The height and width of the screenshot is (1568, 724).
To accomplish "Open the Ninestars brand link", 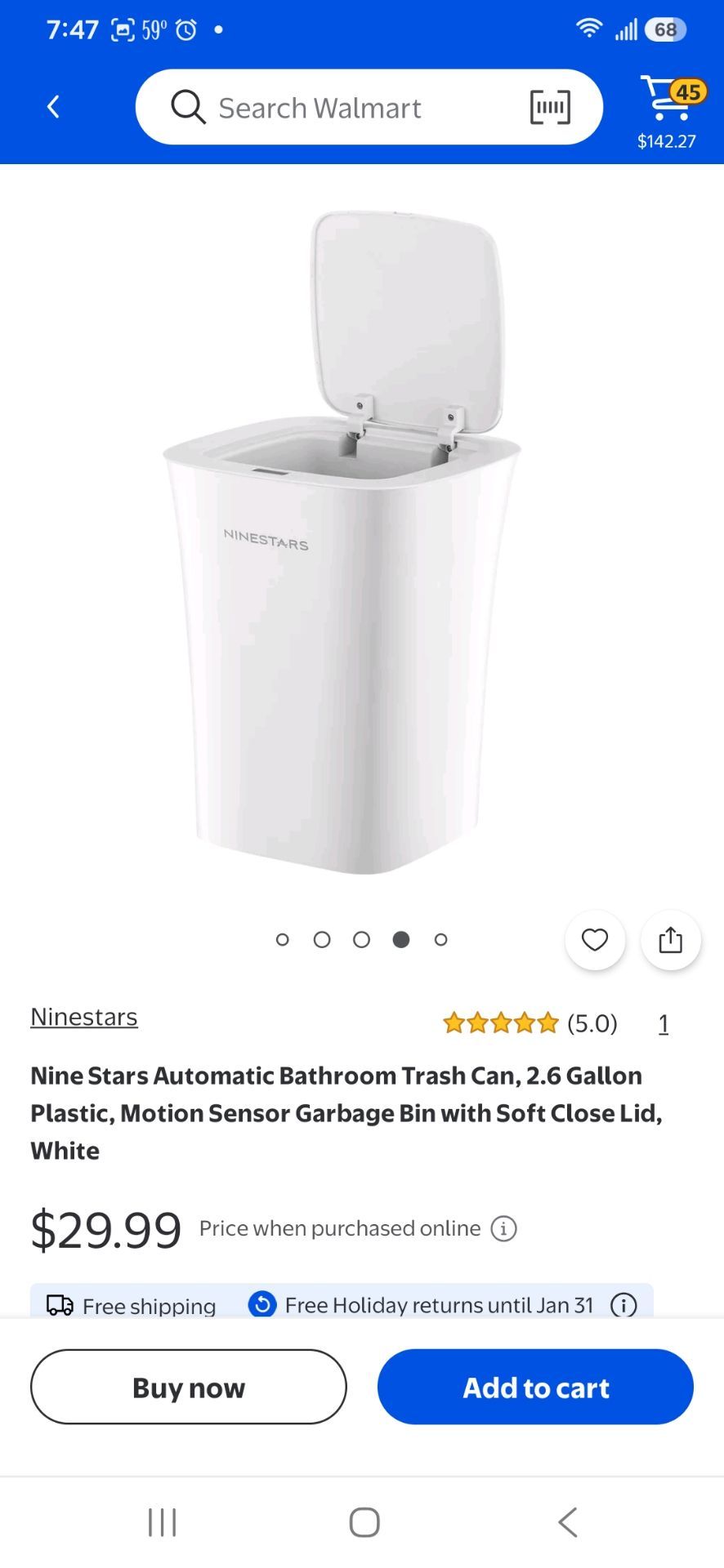I will 84,1017.
